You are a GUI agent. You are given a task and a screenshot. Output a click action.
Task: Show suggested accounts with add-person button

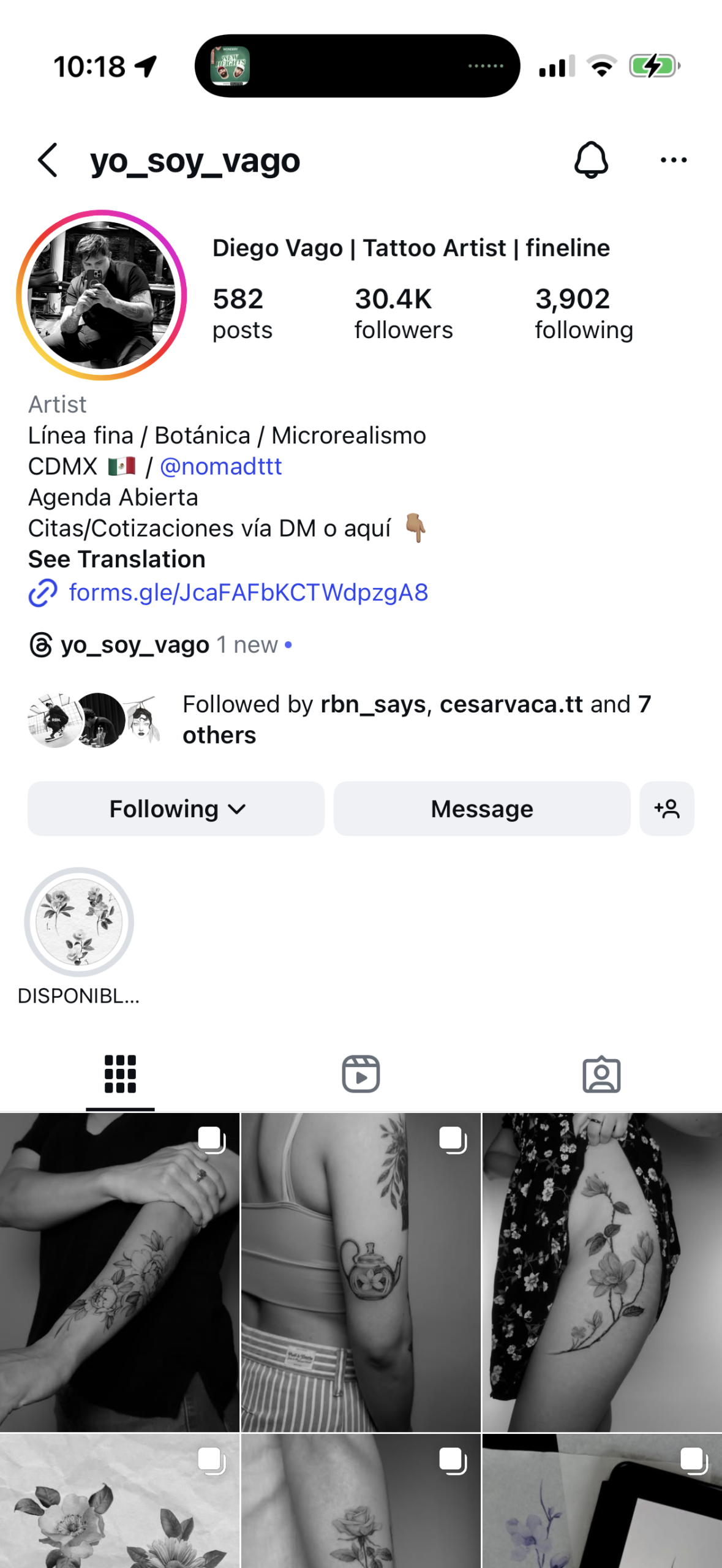(x=667, y=809)
